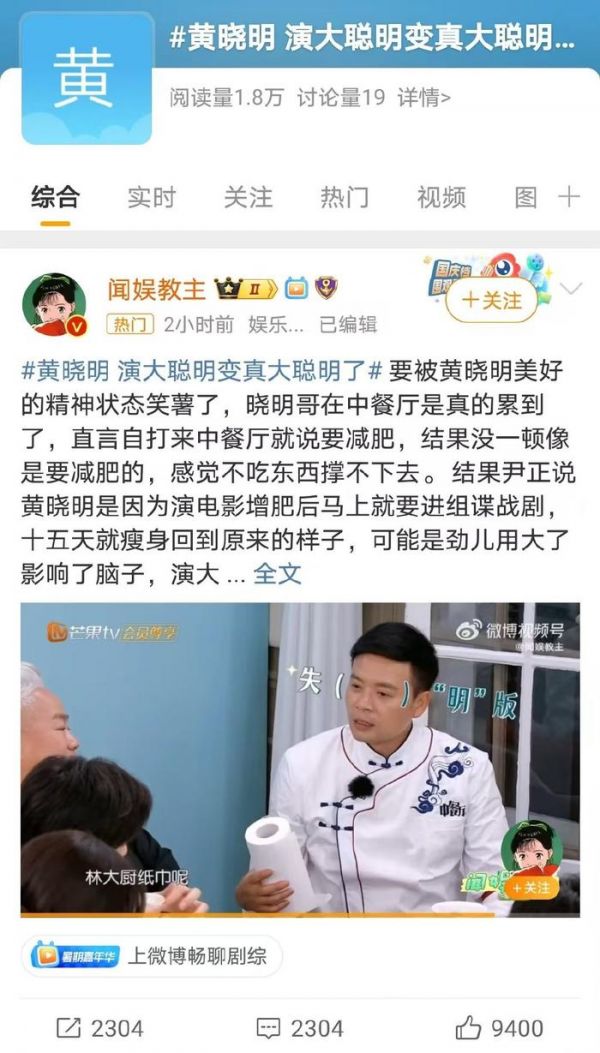This screenshot has width=600, height=1053.
Task: Switch to the 关注 tab
Action: pos(248,197)
